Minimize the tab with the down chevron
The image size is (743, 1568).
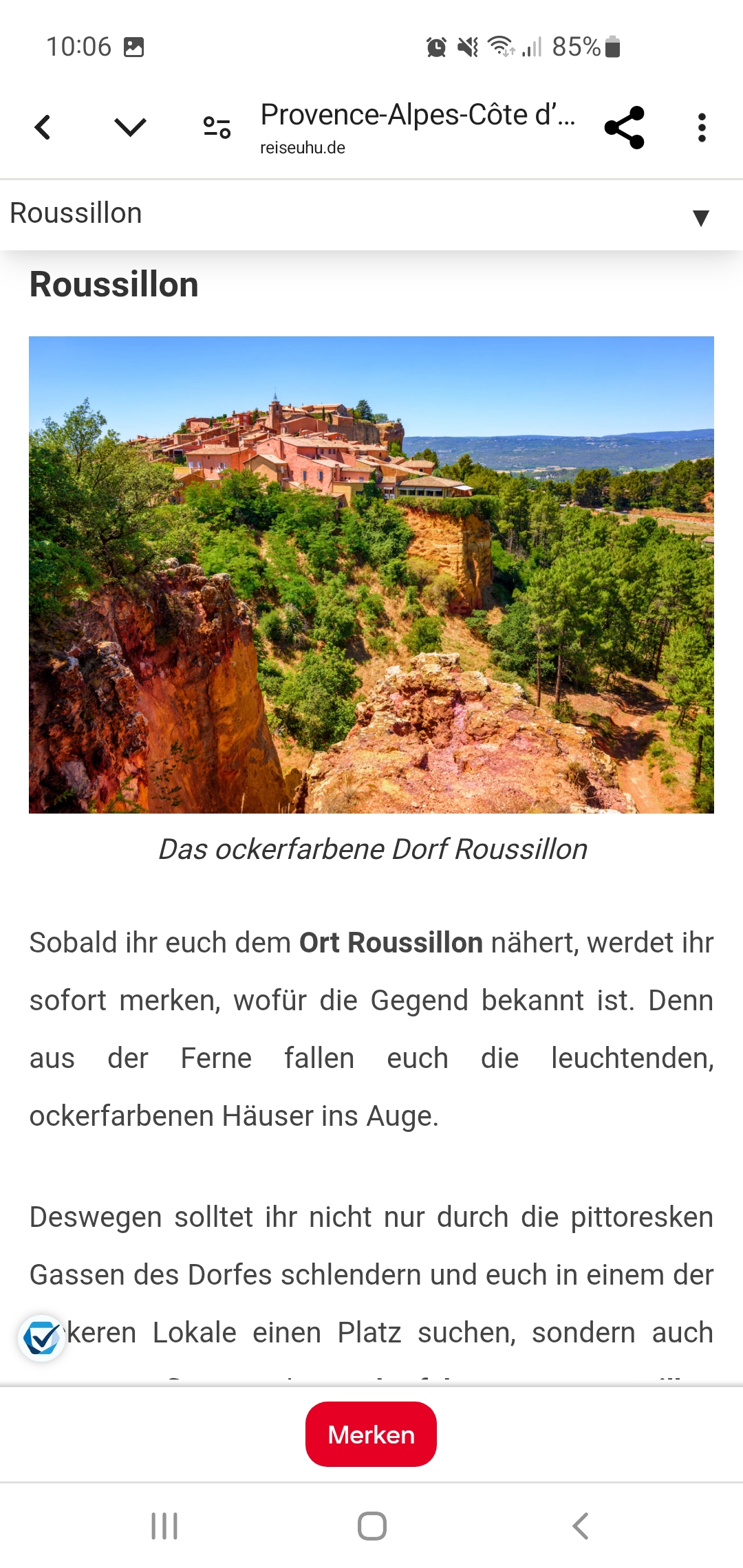[130, 127]
